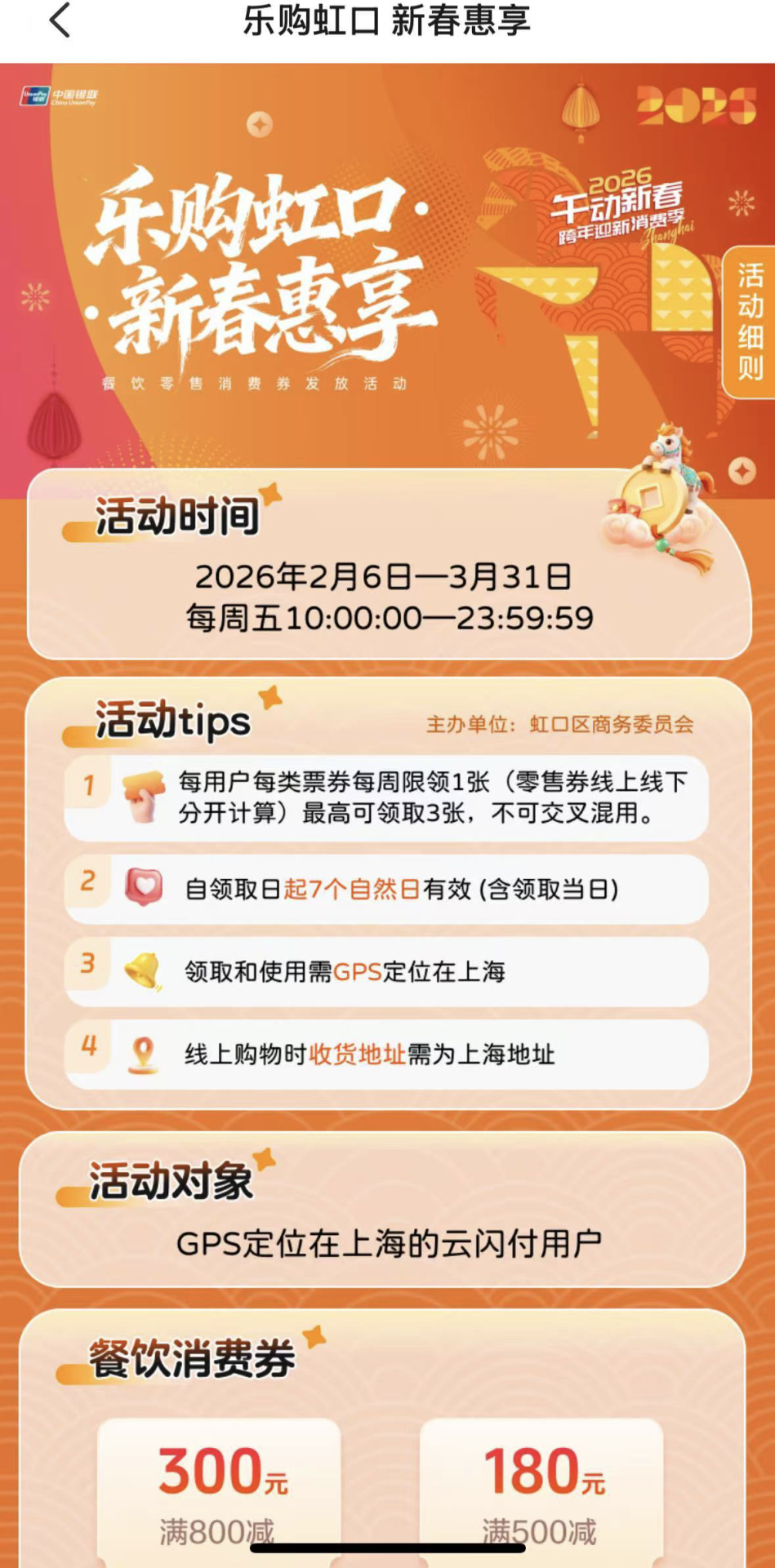The height and width of the screenshot is (1568, 775).
Task: Select the 乐购虹口 新春惠享 header title
Action: 387,22
